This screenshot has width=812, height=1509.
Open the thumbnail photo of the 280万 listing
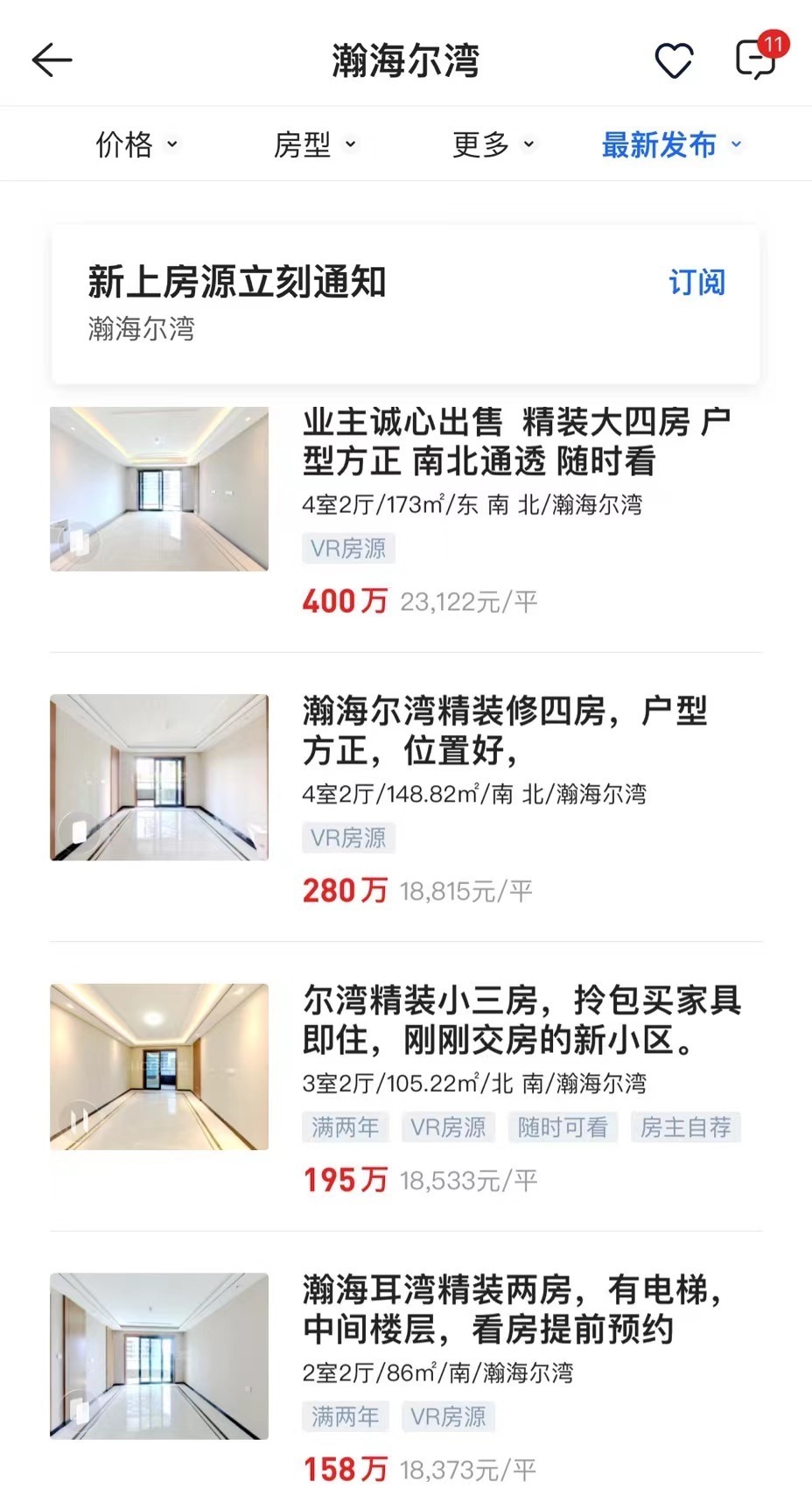pos(158,777)
